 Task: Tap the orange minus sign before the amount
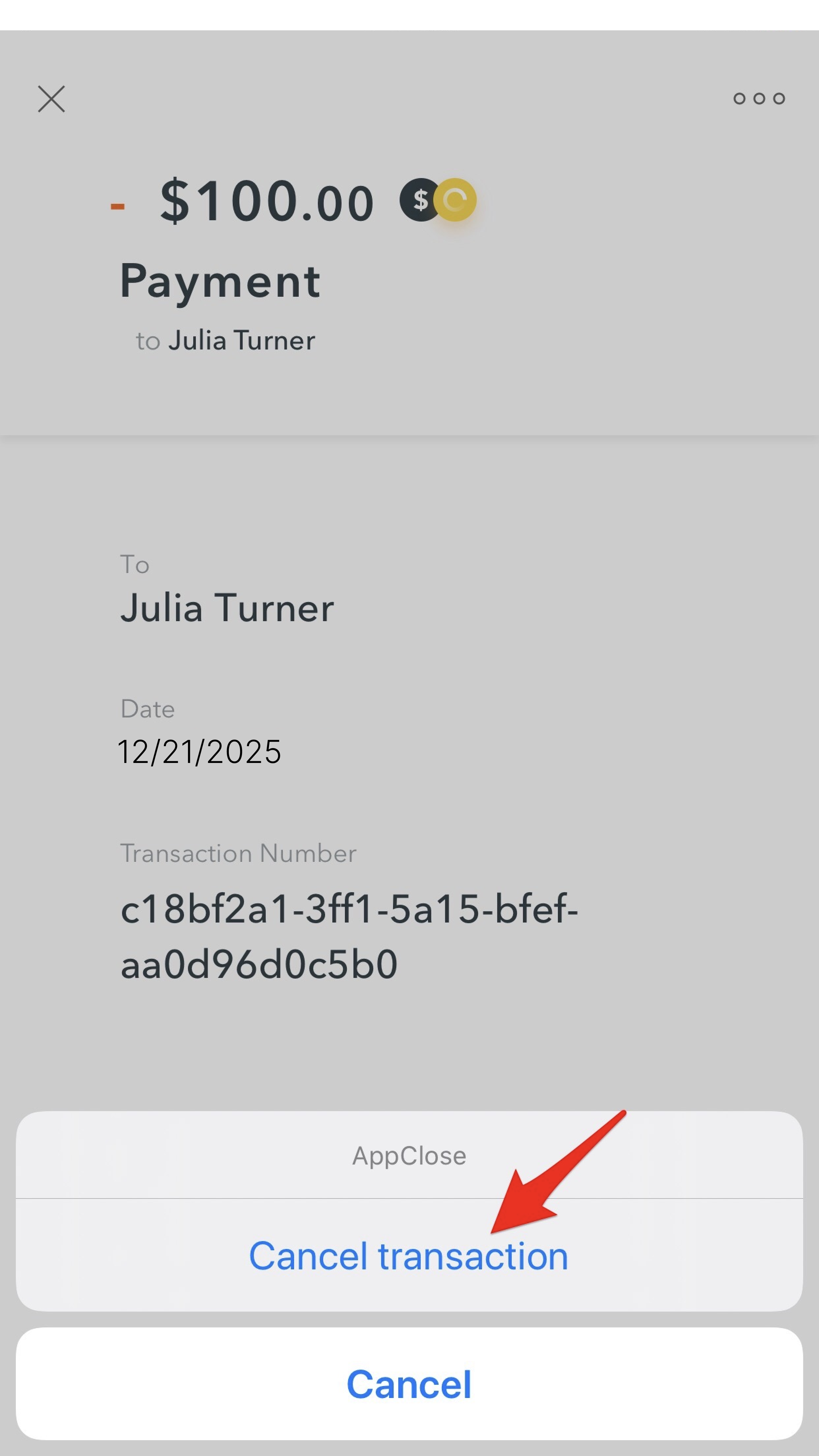[118, 206]
